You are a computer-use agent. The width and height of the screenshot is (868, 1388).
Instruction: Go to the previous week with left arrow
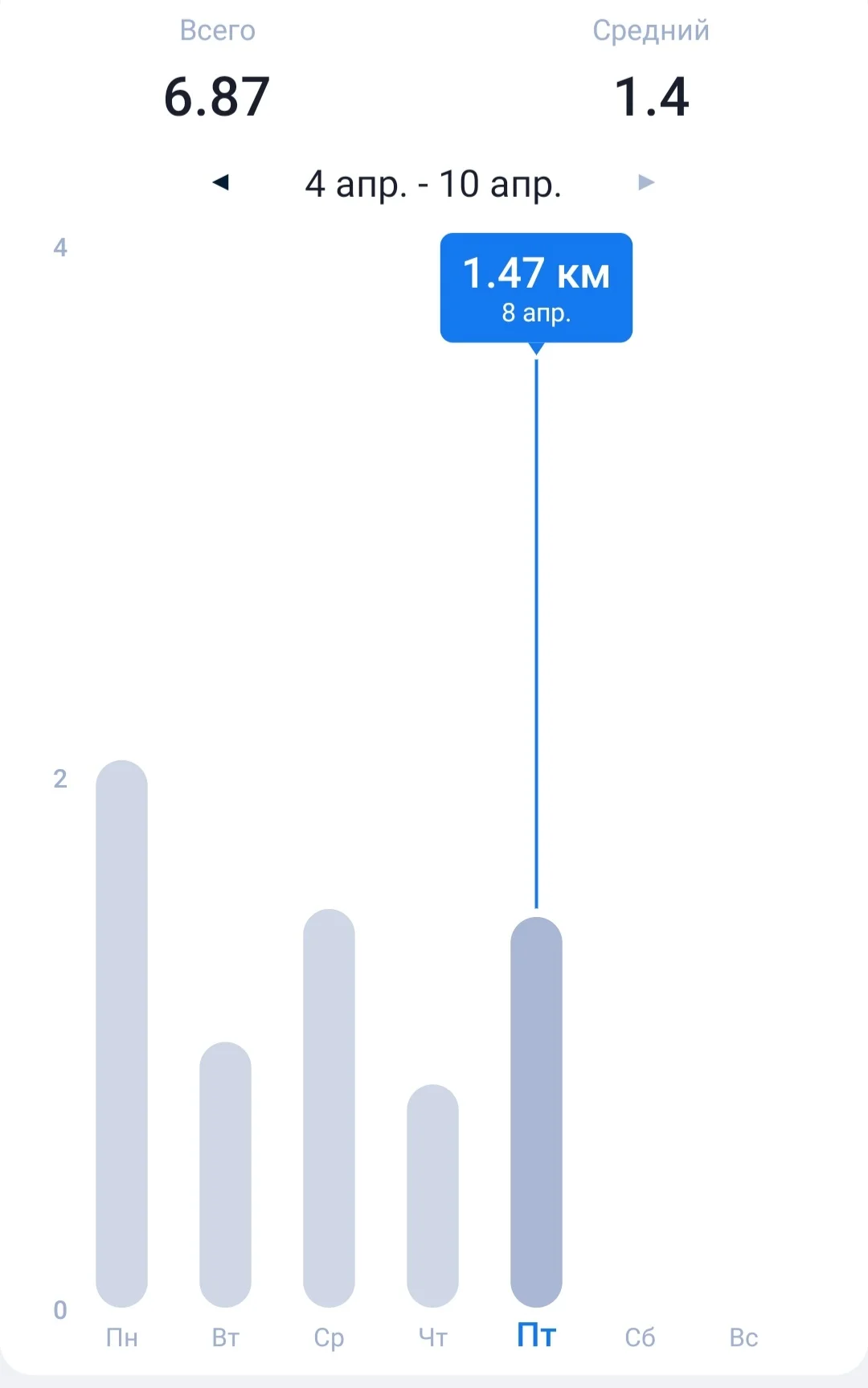point(221,182)
